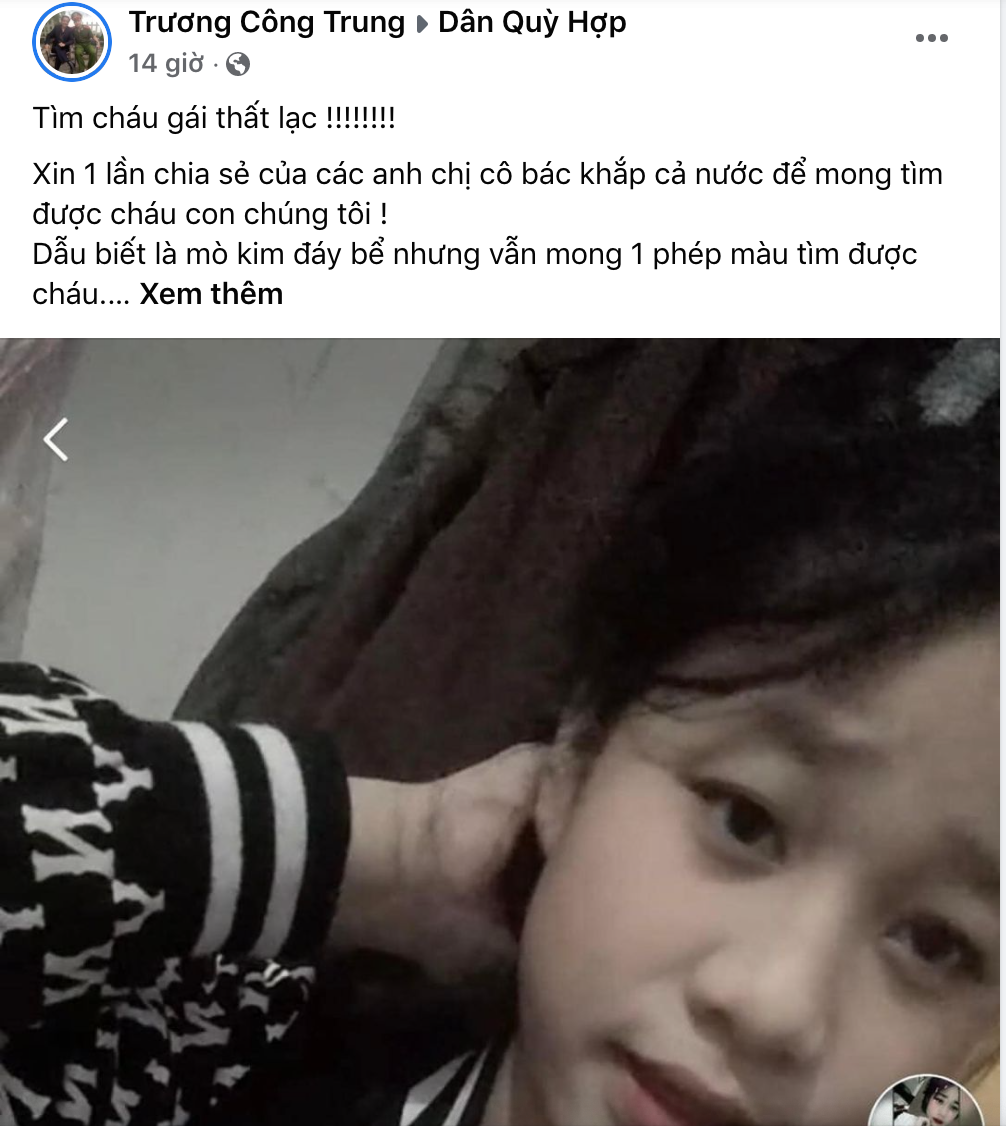The width and height of the screenshot is (1006, 1126).
Task: Open Trương Công Trung's profile picture
Action: click(x=71, y=42)
